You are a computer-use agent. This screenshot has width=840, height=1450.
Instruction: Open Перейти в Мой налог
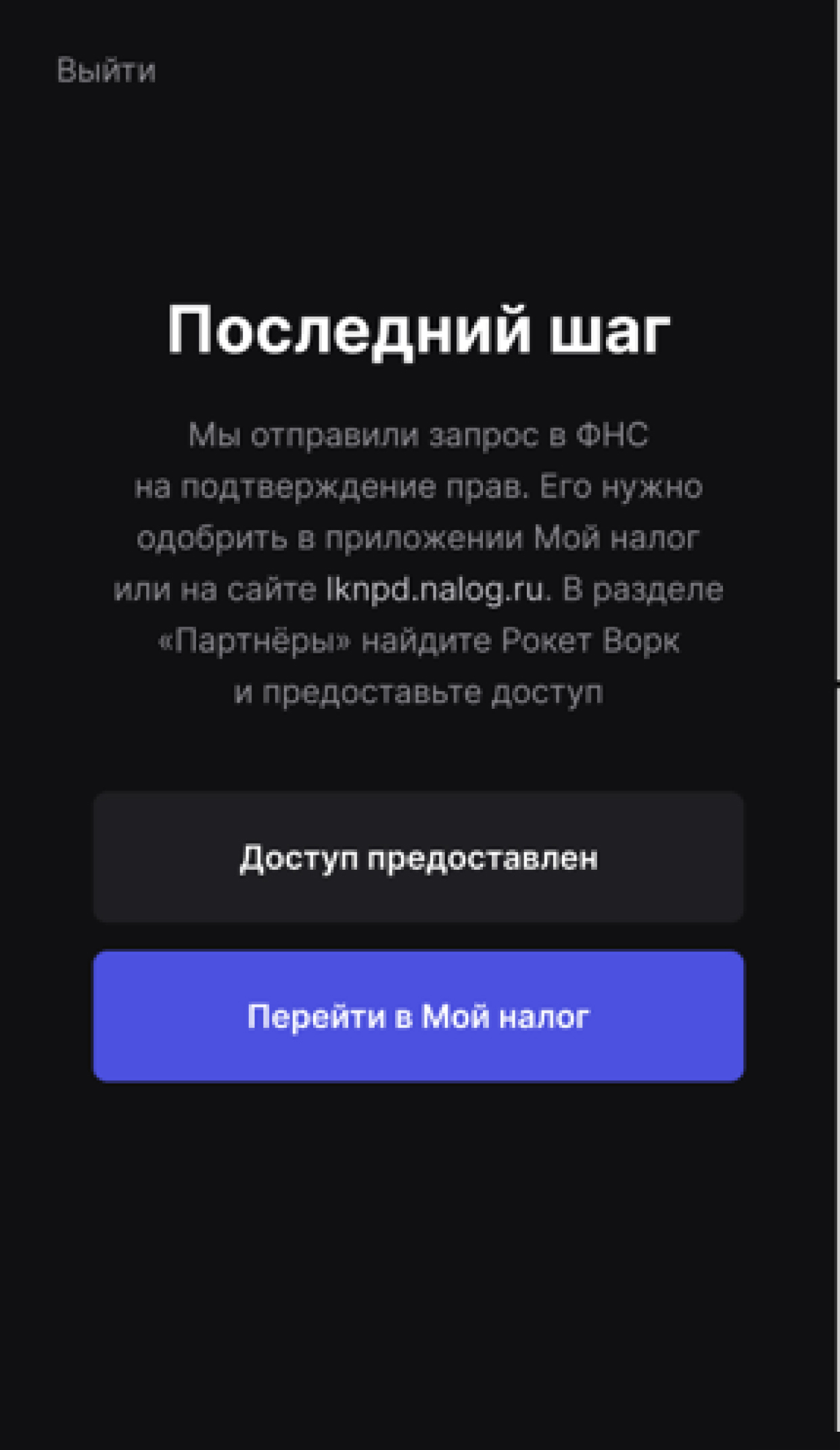click(x=419, y=1016)
